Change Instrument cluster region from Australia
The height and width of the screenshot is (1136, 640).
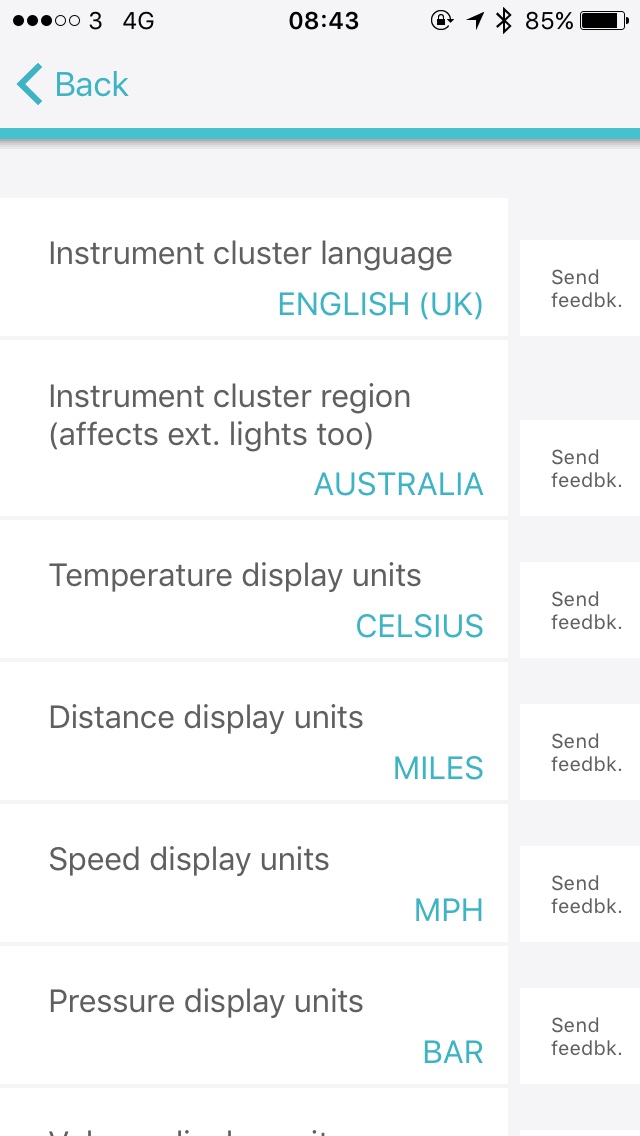254,438
